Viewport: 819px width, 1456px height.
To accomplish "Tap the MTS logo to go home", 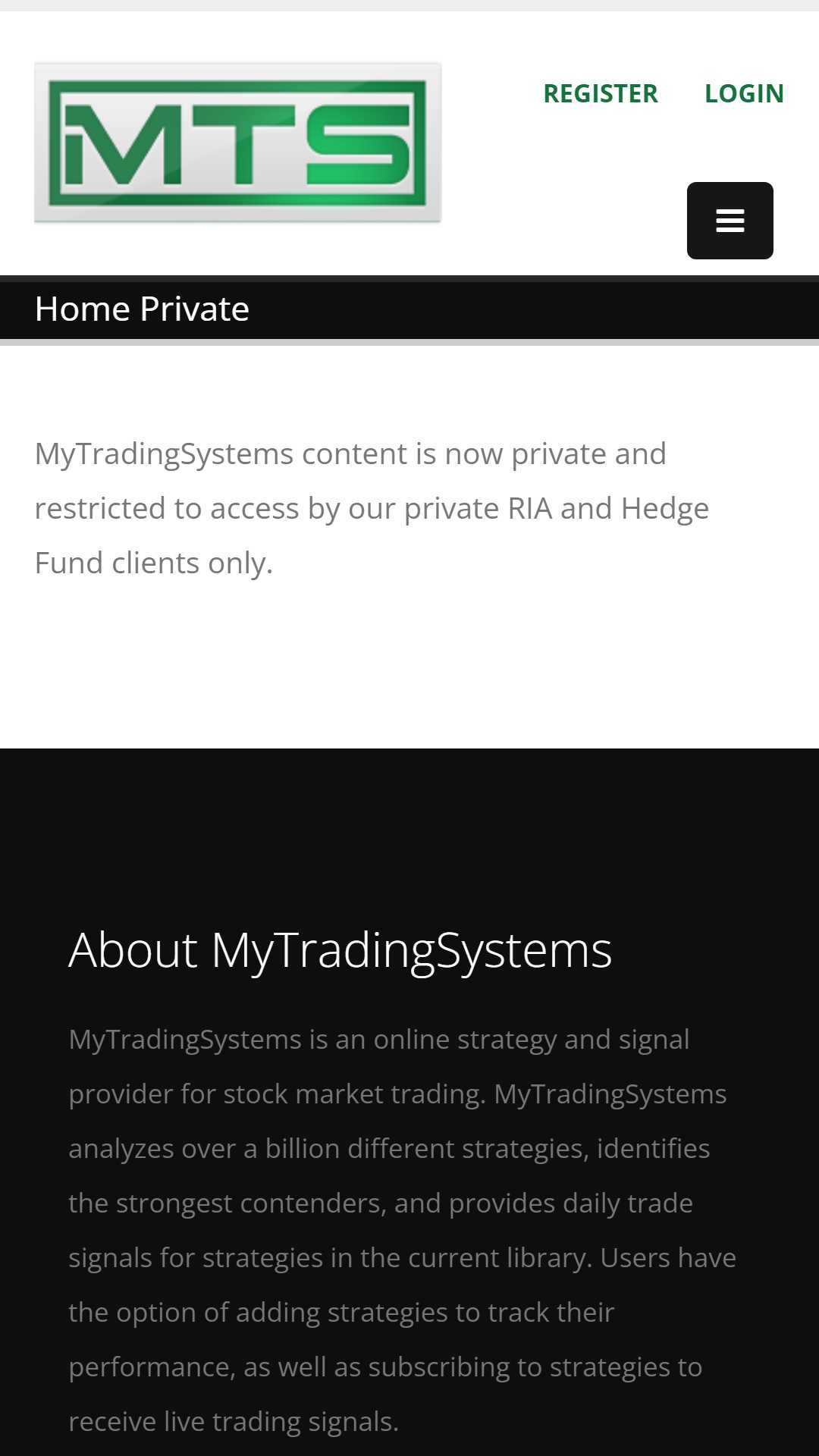I will click(237, 143).
